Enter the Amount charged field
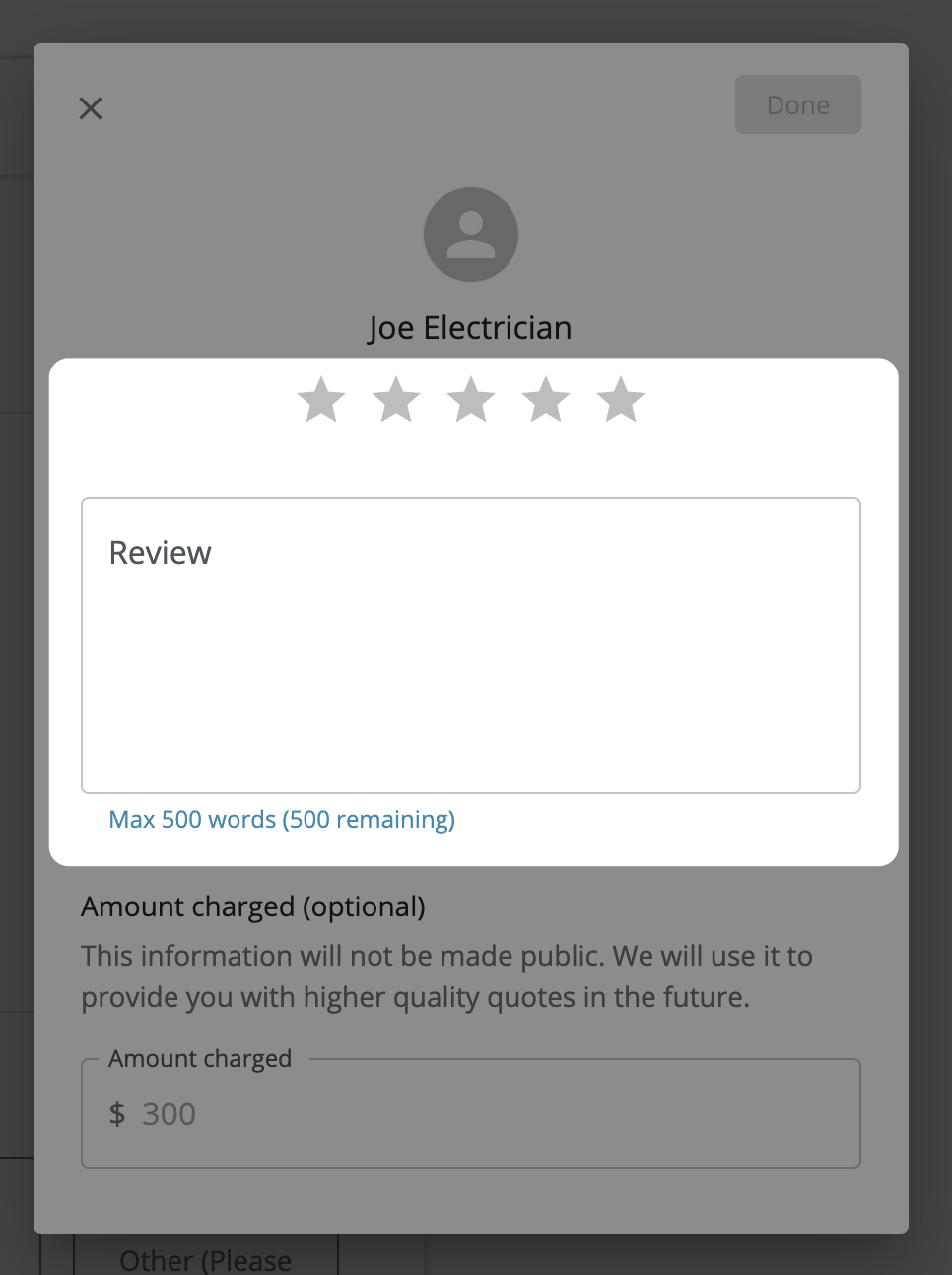Image resolution: width=952 pixels, height=1275 pixels. click(x=470, y=1114)
